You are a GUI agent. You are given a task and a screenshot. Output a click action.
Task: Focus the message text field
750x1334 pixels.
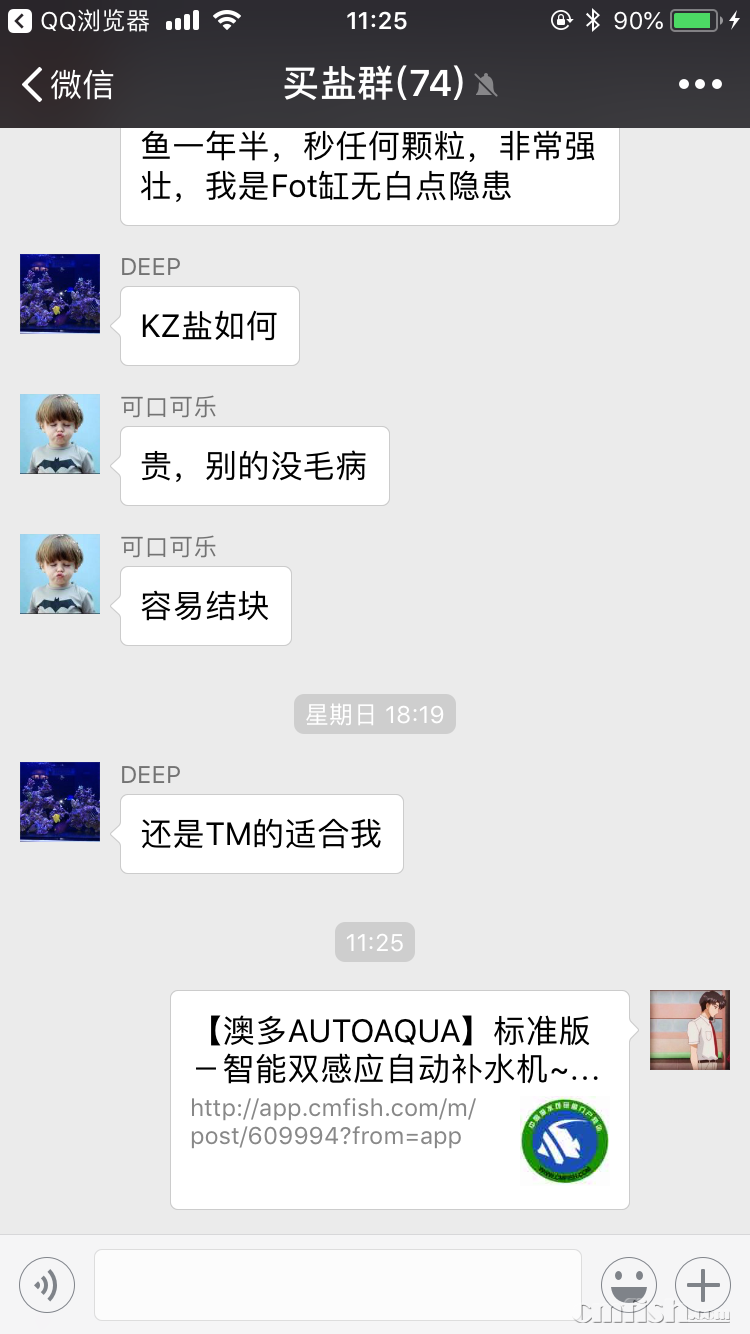pos(338,1284)
